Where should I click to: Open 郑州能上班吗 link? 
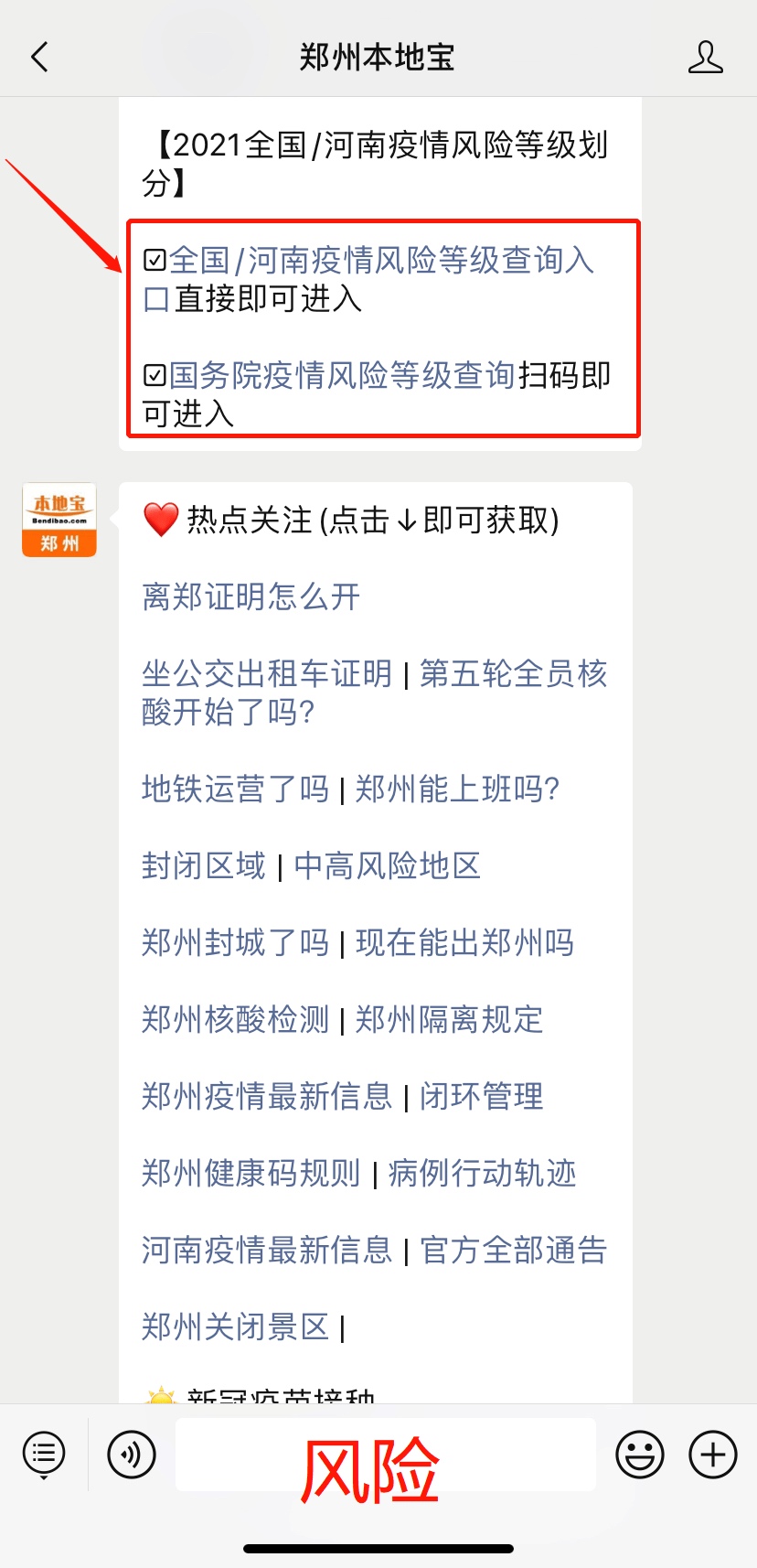(456, 789)
